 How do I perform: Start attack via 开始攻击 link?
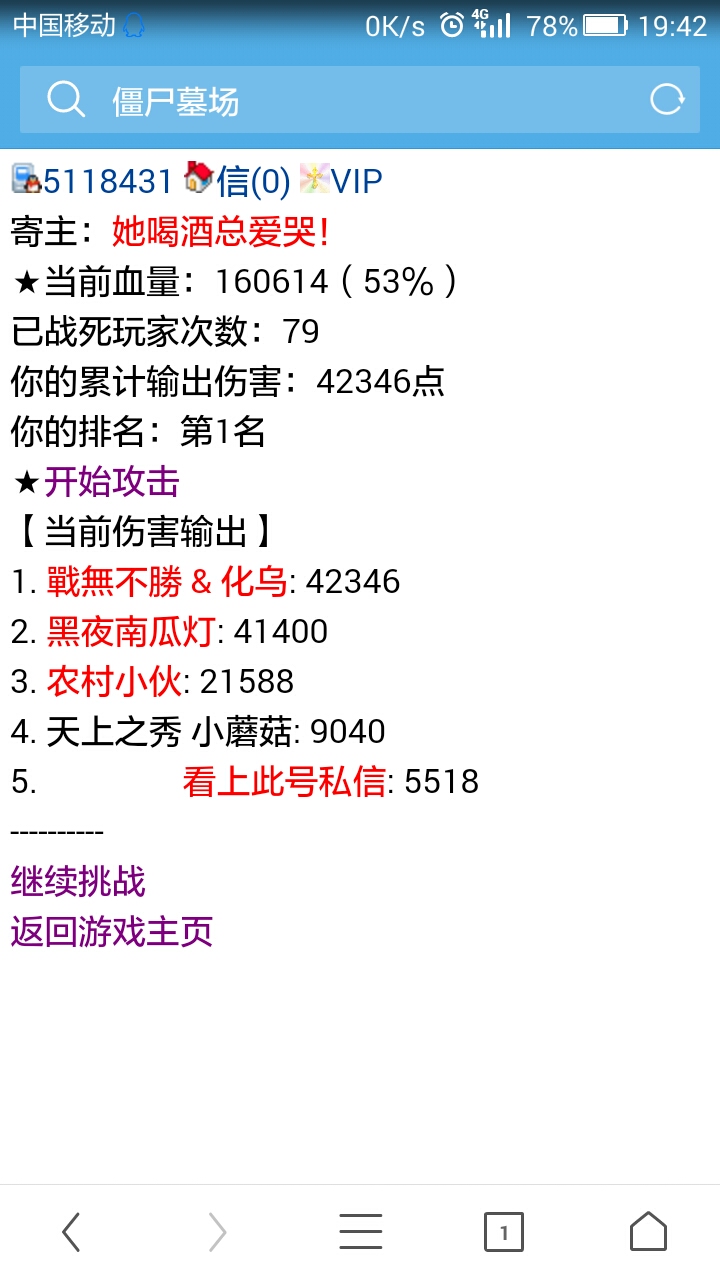click(x=111, y=482)
